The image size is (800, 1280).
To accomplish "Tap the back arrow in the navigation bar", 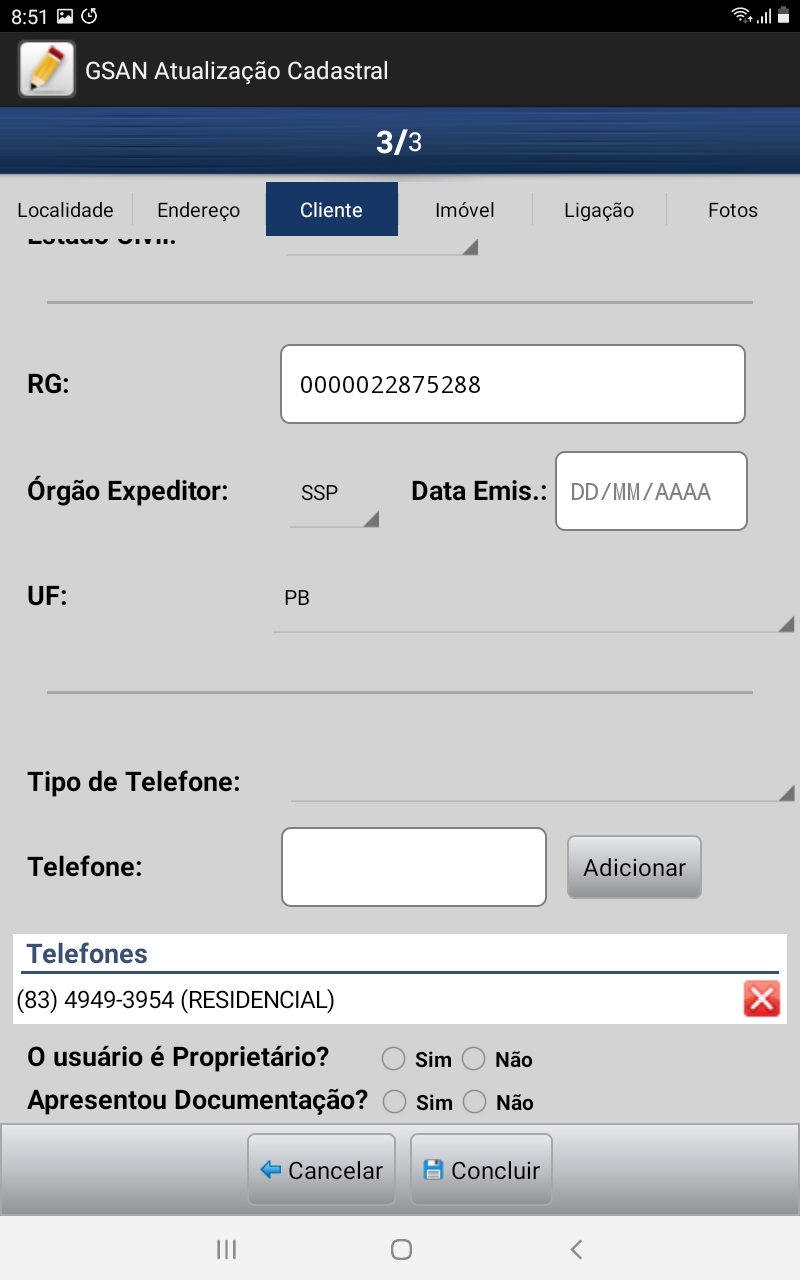I will click(x=576, y=1249).
